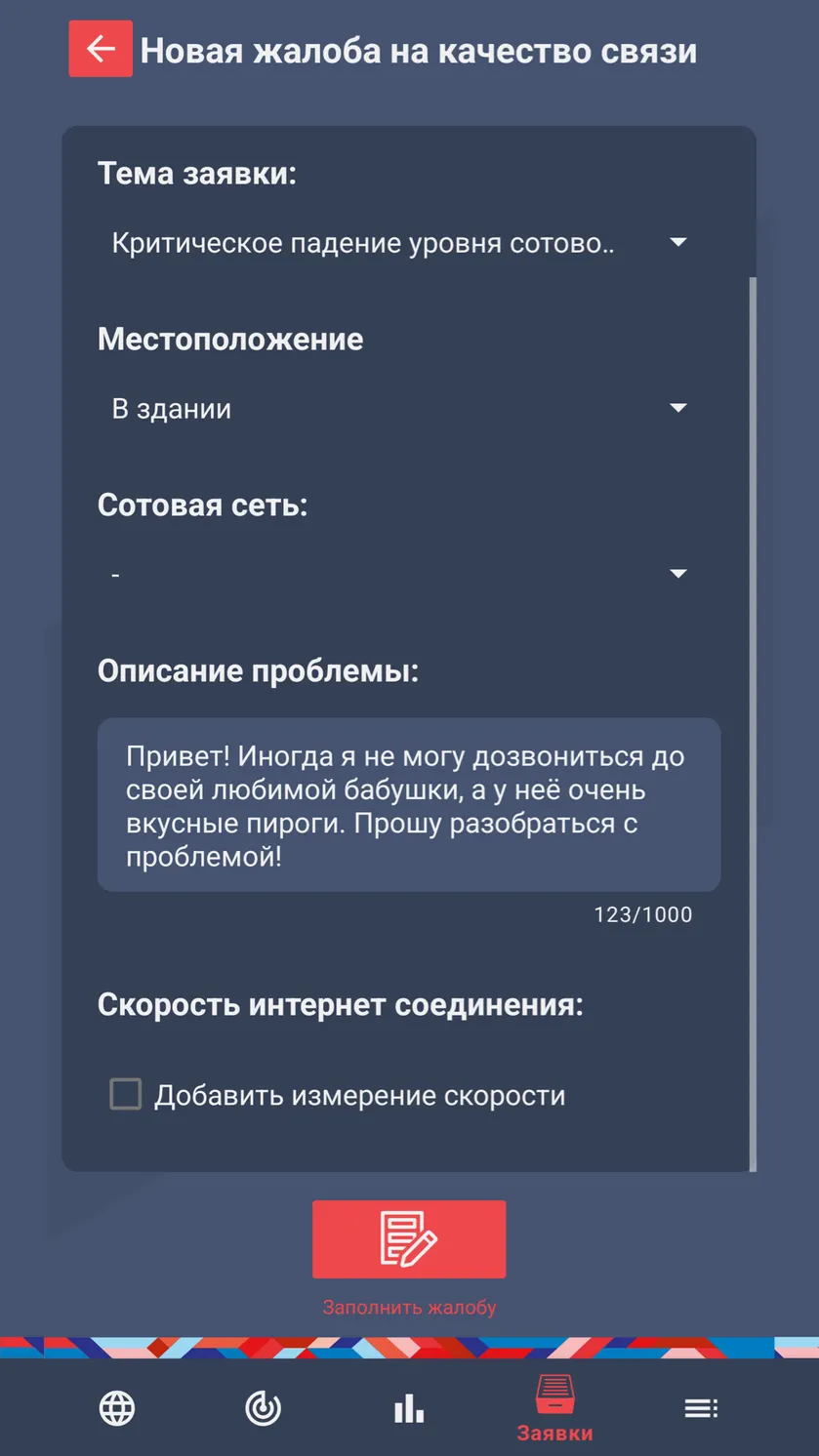Submit with the Заполнить жалобу button
Viewport: 819px width, 1456px height.
pos(409,1239)
